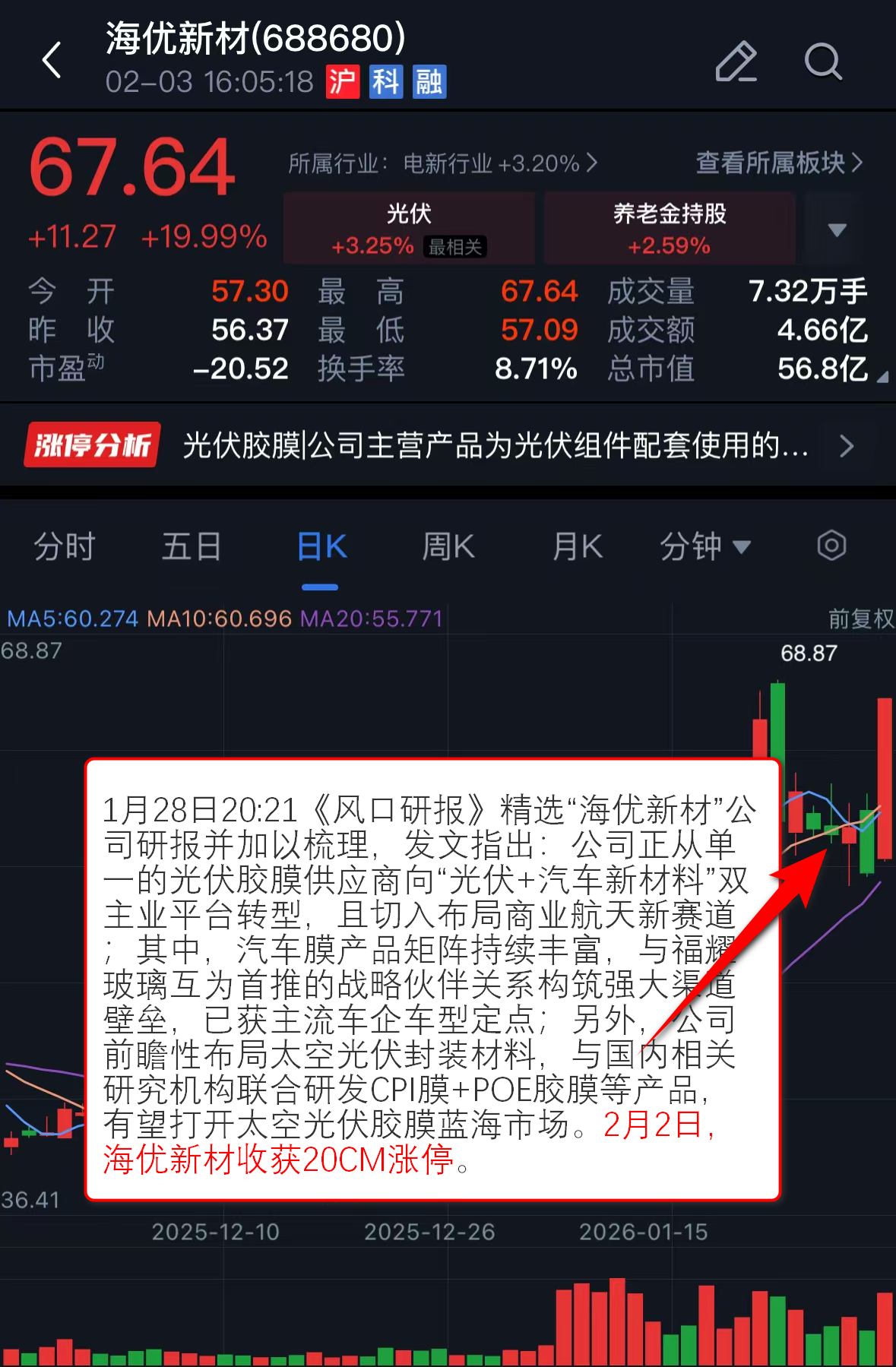Viewport: 896px width, 1367px height.
Task: Switch to the 五日 chart tab
Action: (192, 546)
